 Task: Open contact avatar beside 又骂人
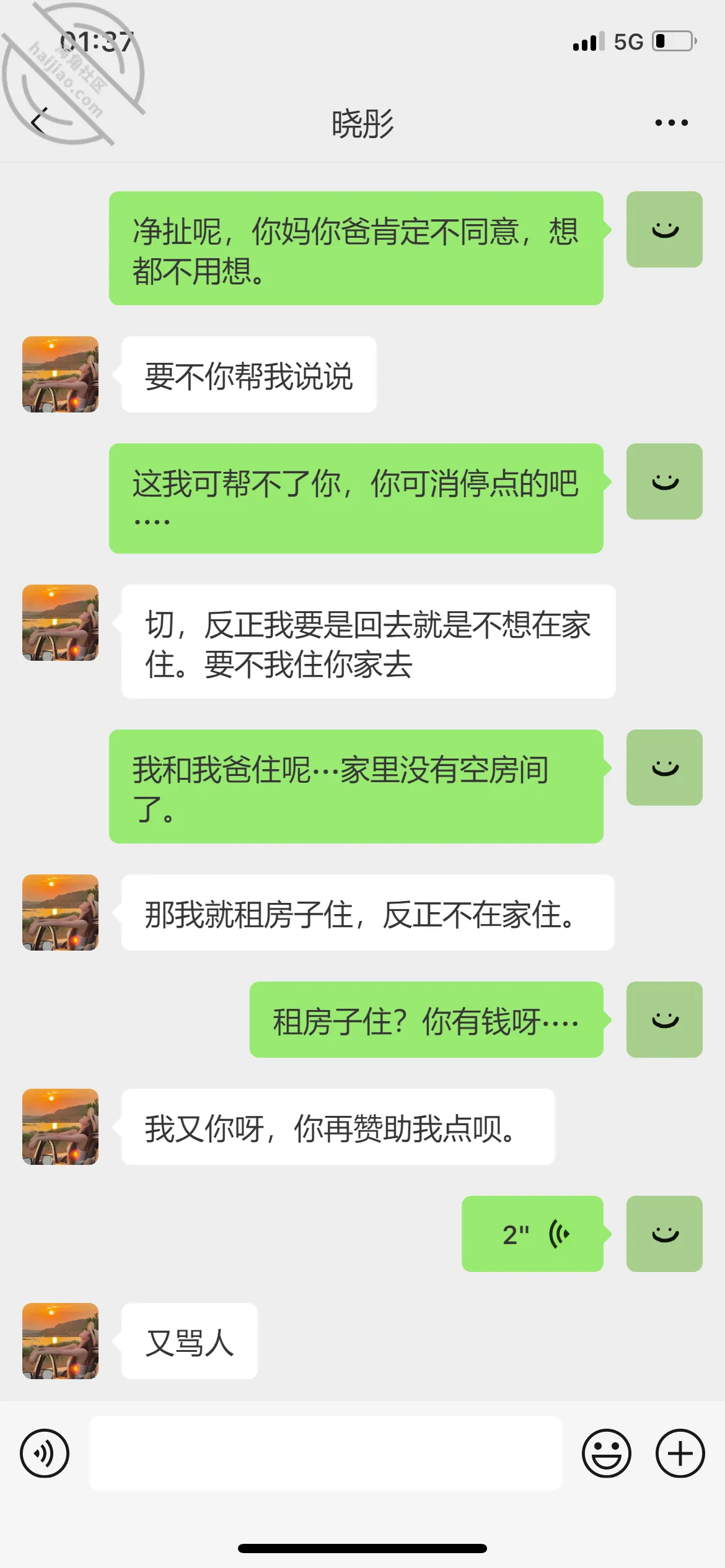tap(60, 1341)
